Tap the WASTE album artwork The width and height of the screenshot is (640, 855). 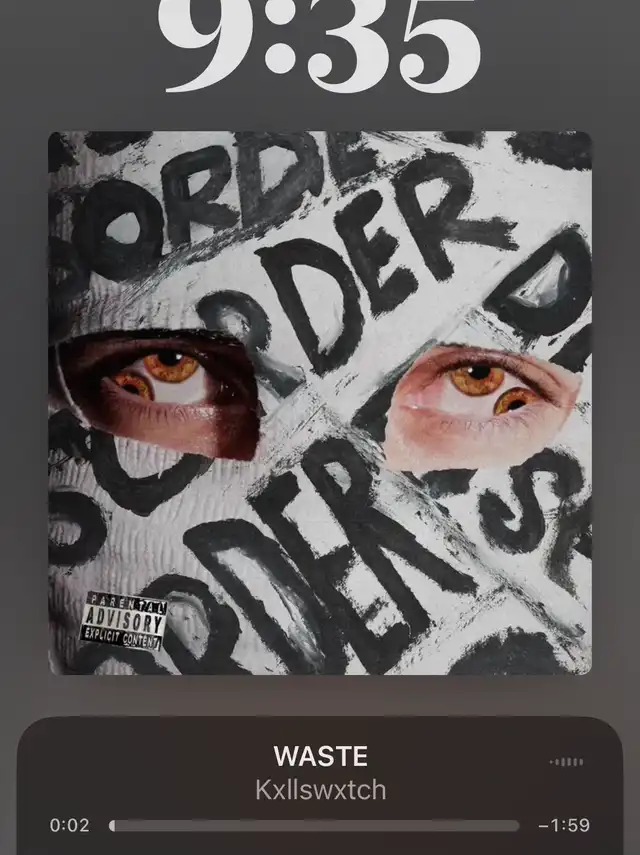(319, 402)
